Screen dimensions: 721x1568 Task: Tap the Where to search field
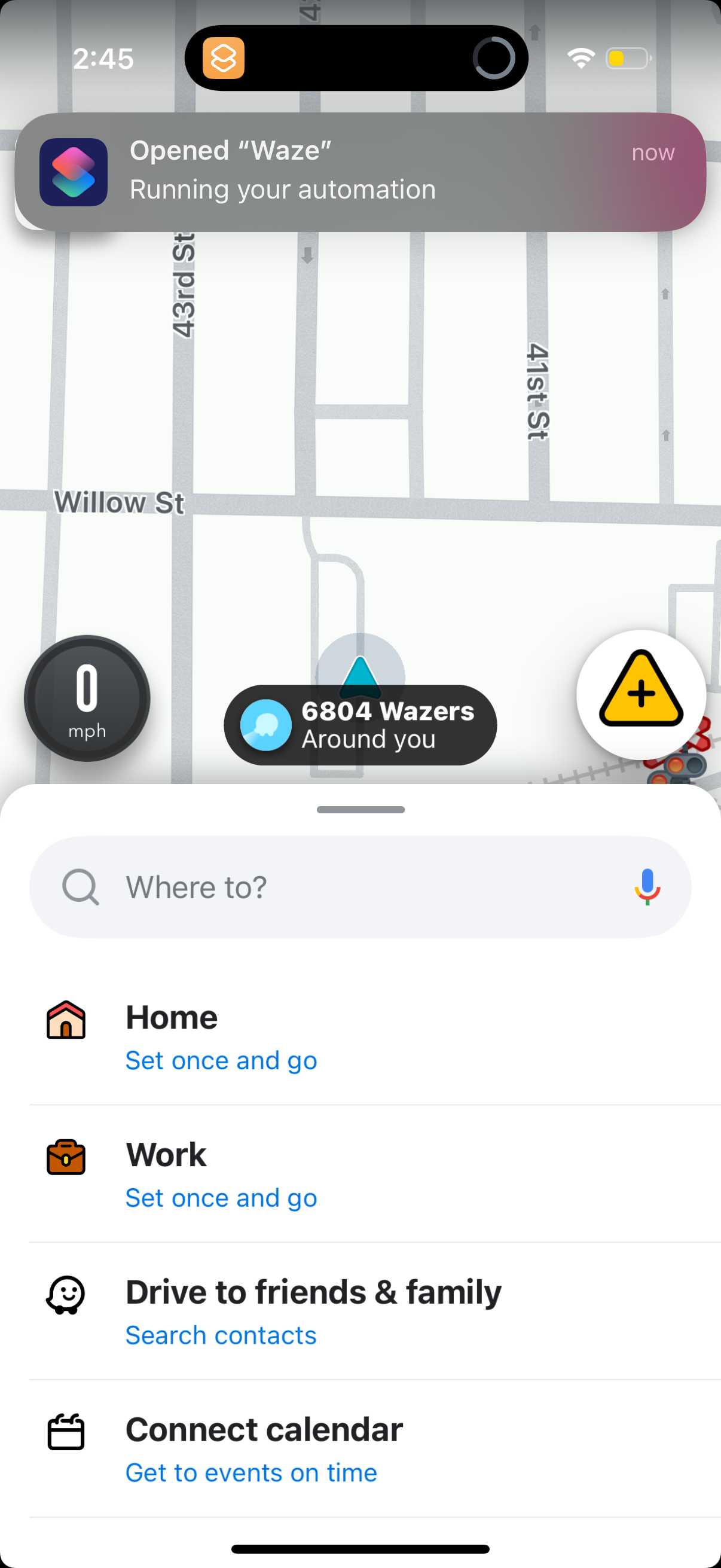(x=360, y=887)
